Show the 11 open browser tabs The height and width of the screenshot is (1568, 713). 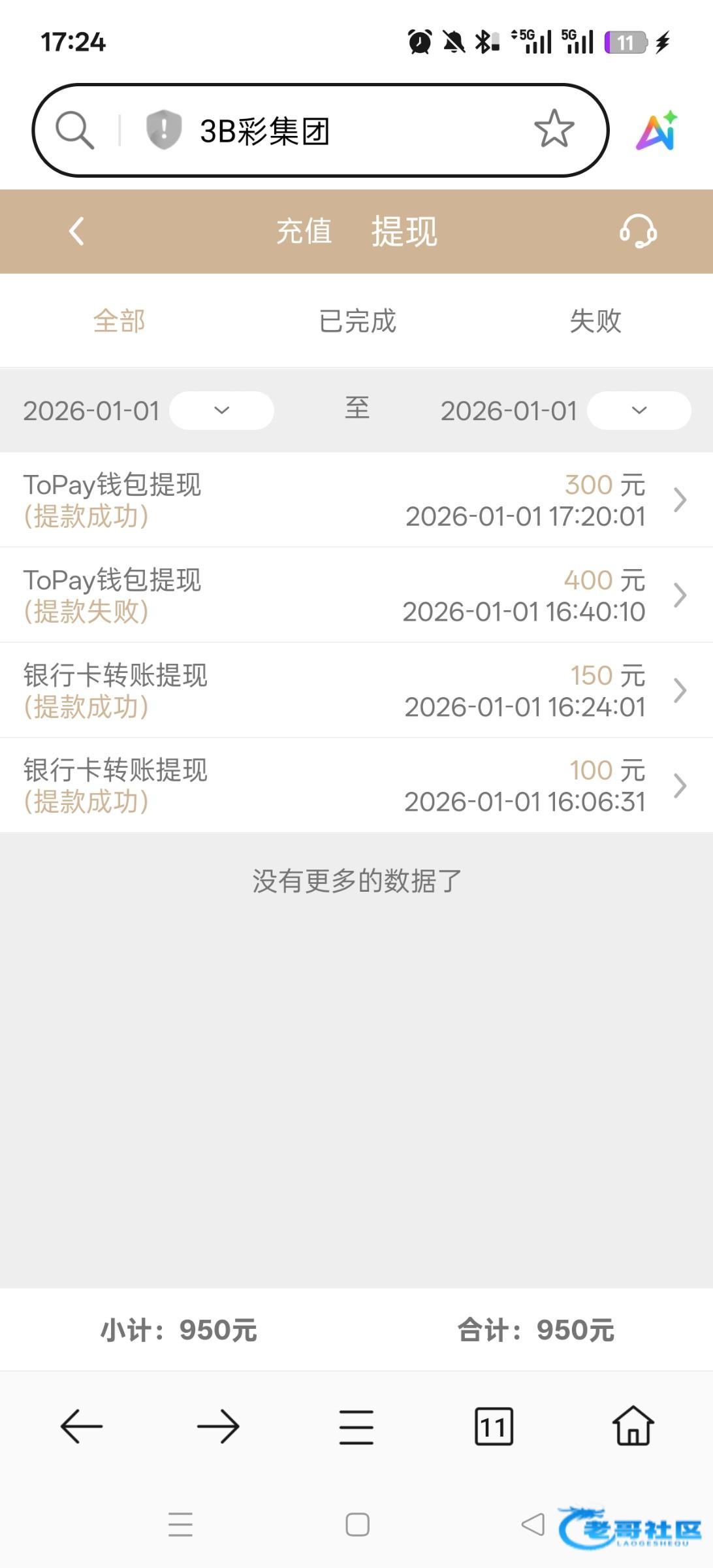pos(494,1426)
